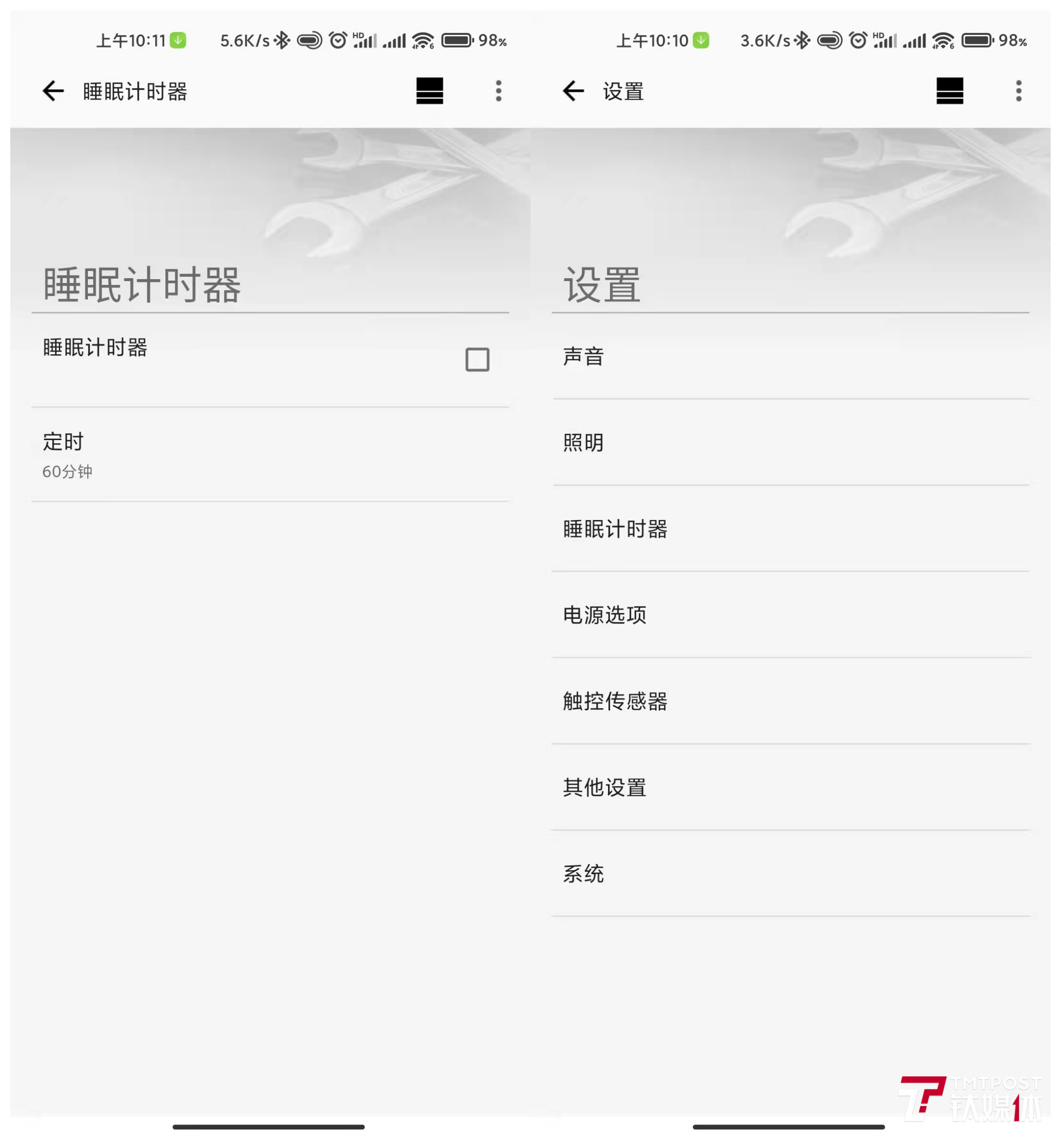The height and width of the screenshot is (1148, 1061).
Task: Open 系统 settings
Action: 790,874
